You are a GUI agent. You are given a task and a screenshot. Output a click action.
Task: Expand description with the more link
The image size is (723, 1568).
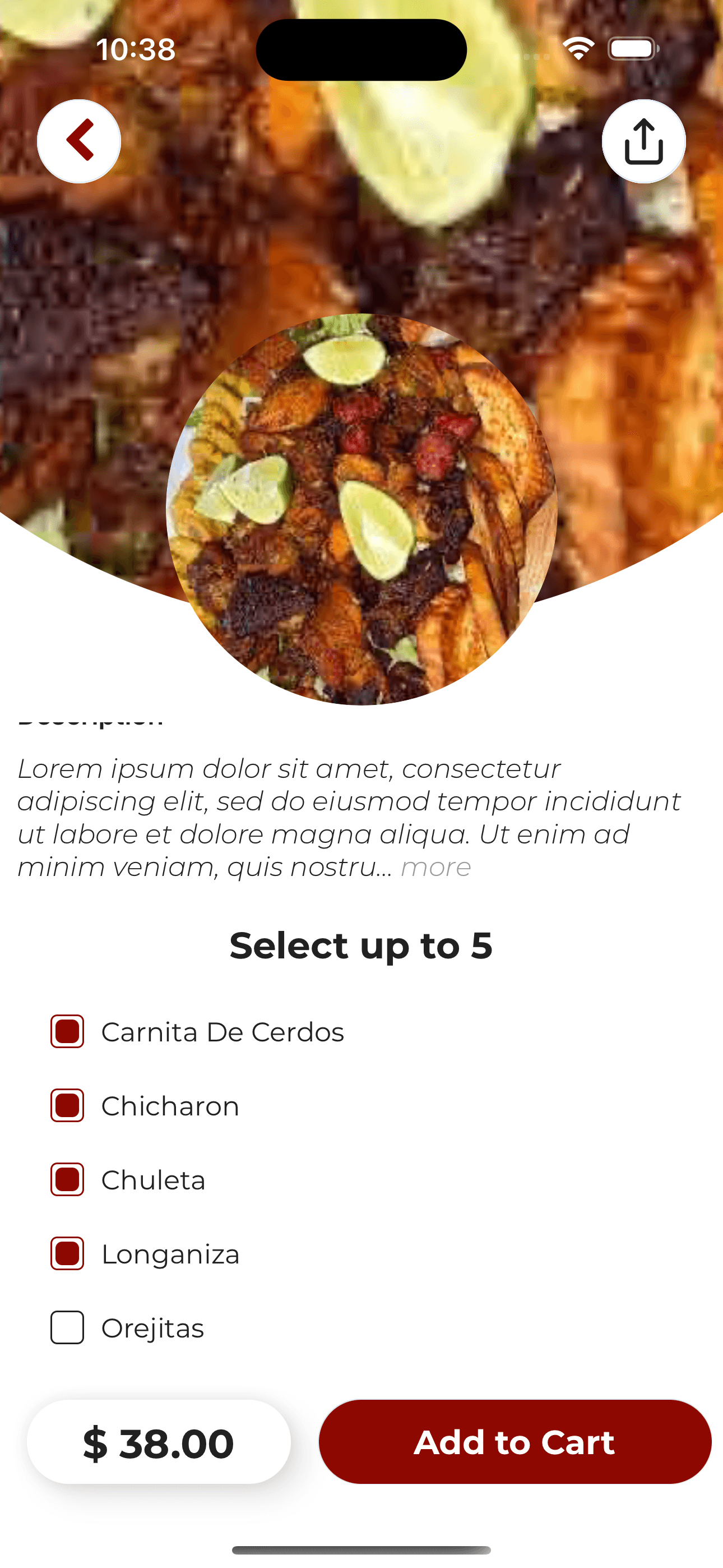pos(435,867)
